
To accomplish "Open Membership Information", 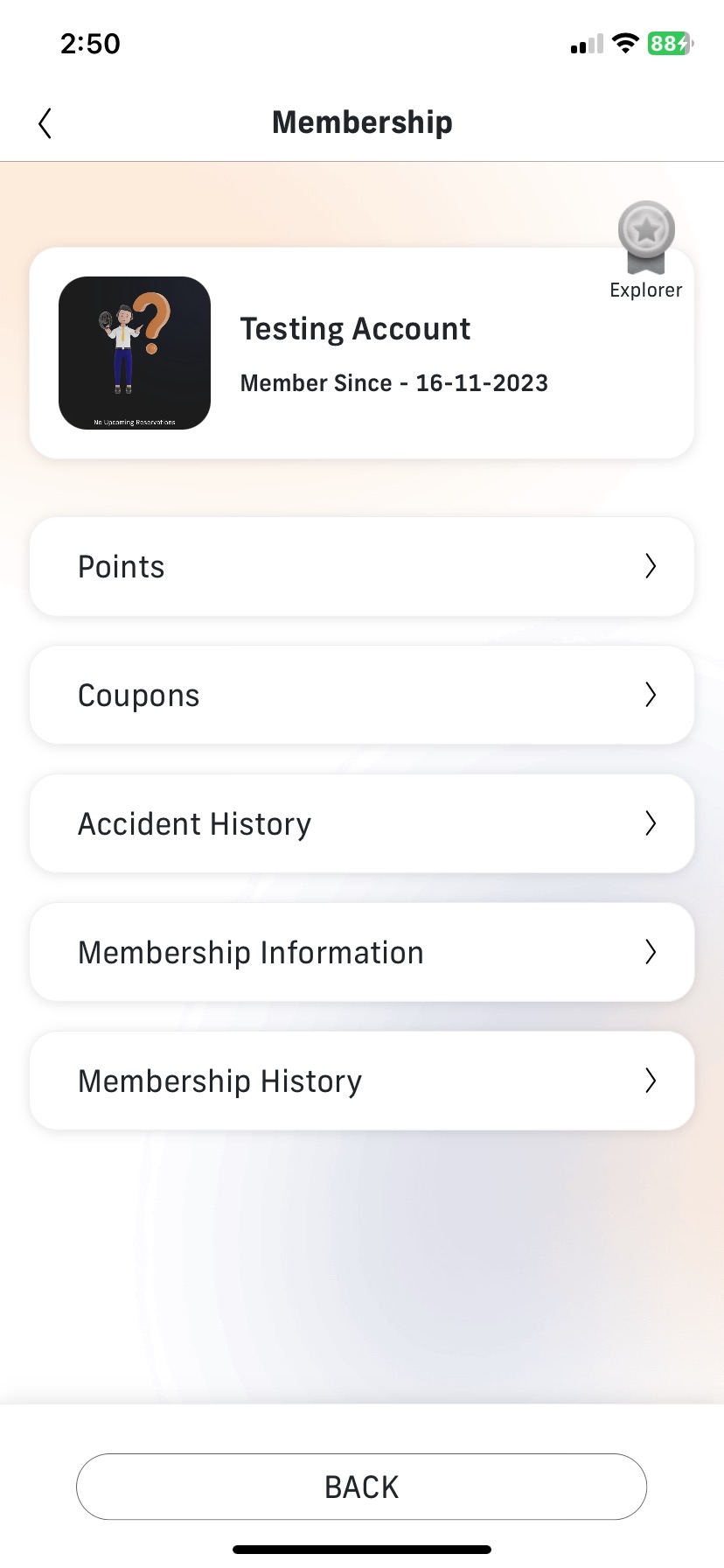I will (361, 952).
